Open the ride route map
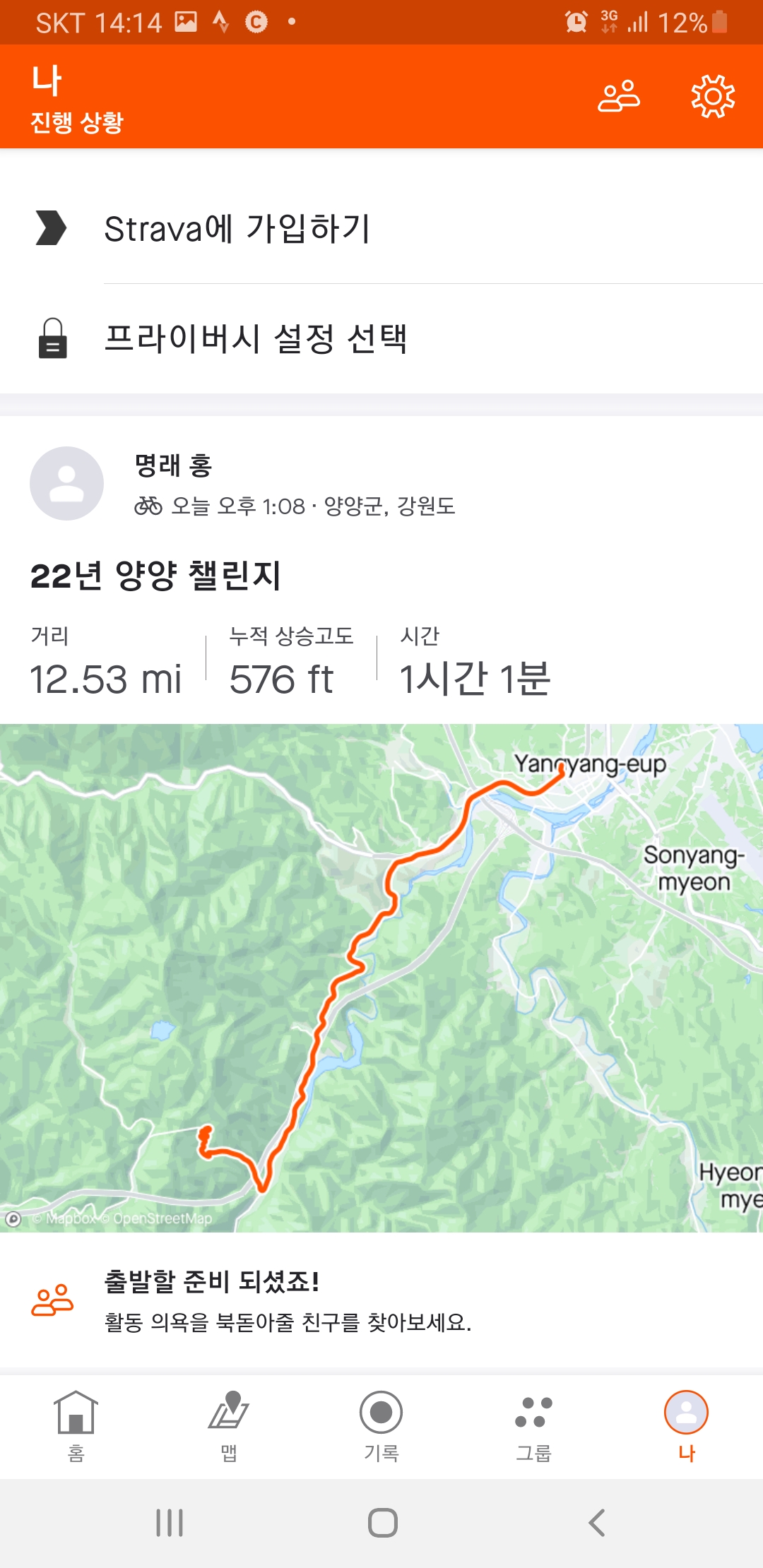Screen dimensions: 763x1568 click(381, 978)
